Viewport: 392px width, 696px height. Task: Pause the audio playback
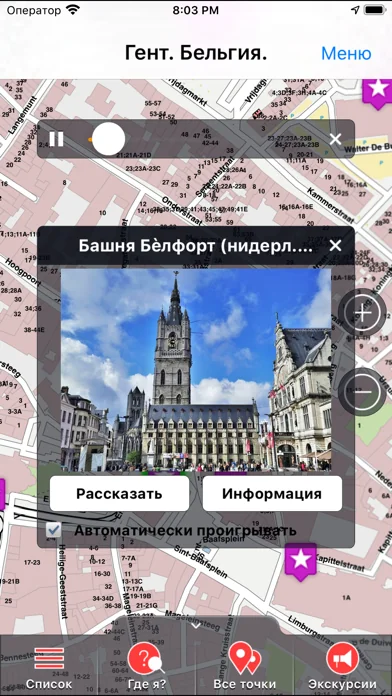point(56,139)
